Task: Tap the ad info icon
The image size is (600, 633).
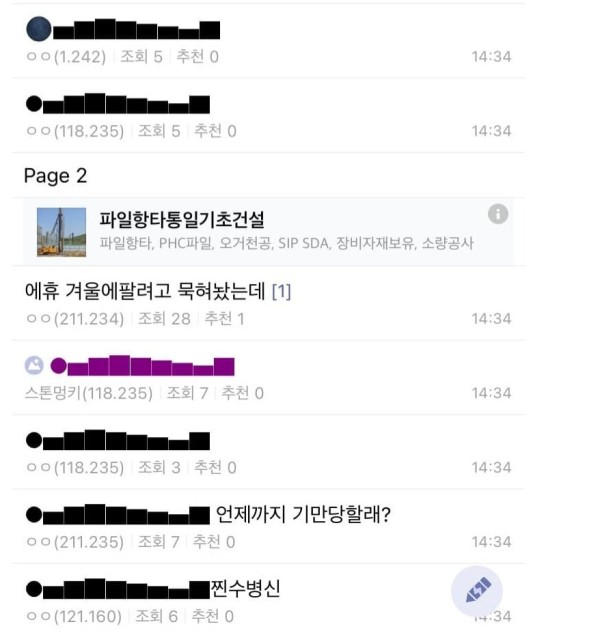Action: [x=498, y=214]
